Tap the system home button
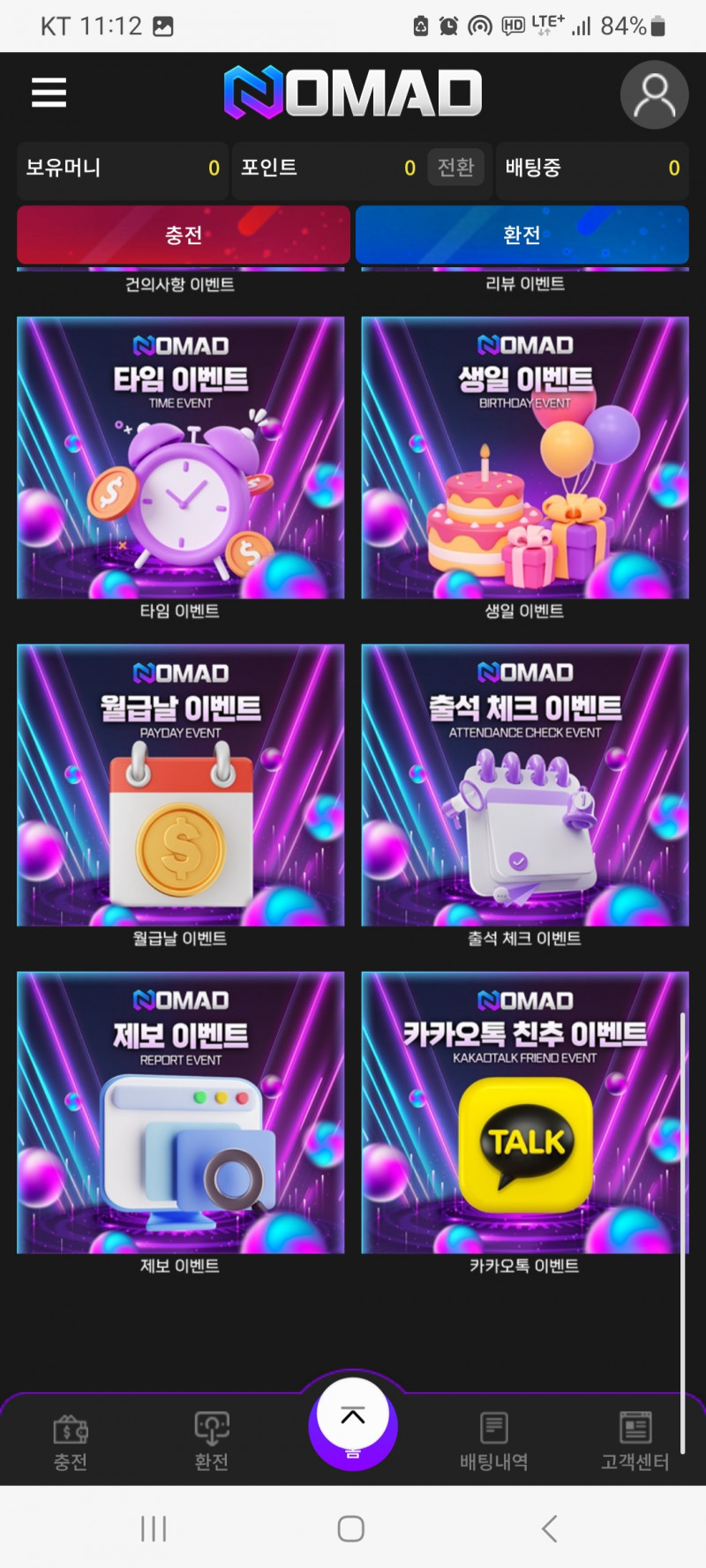The height and width of the screenshot is (1568, 706). click(351, 1528)
